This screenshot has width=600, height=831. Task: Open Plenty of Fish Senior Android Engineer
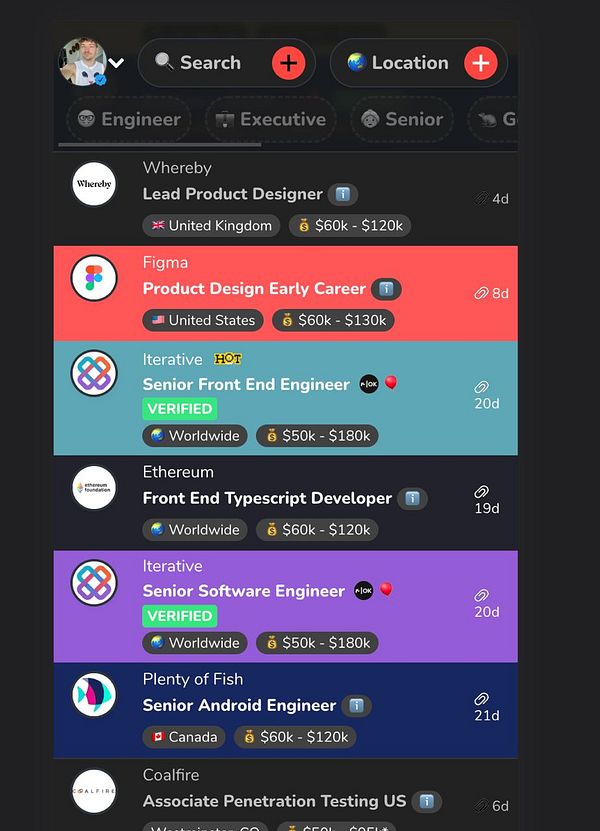click(x=239, y=705)
